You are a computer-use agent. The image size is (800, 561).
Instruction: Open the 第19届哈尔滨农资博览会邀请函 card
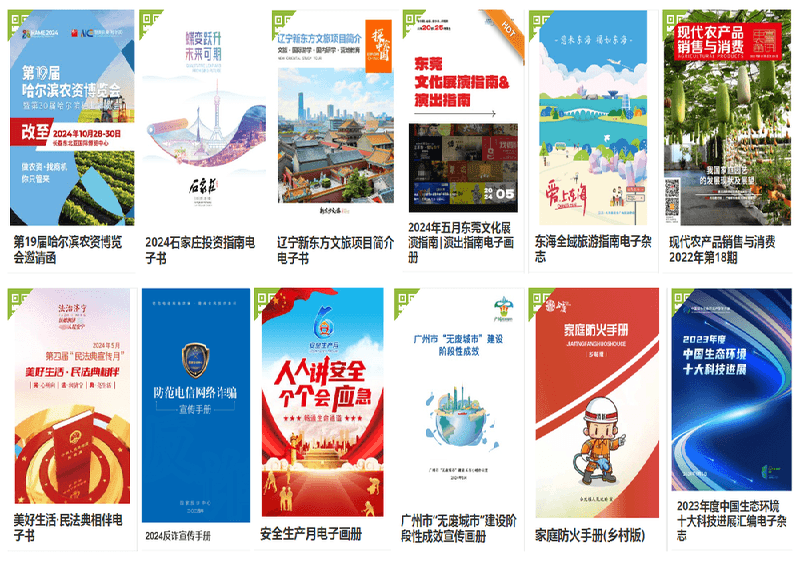click(71, 119)
